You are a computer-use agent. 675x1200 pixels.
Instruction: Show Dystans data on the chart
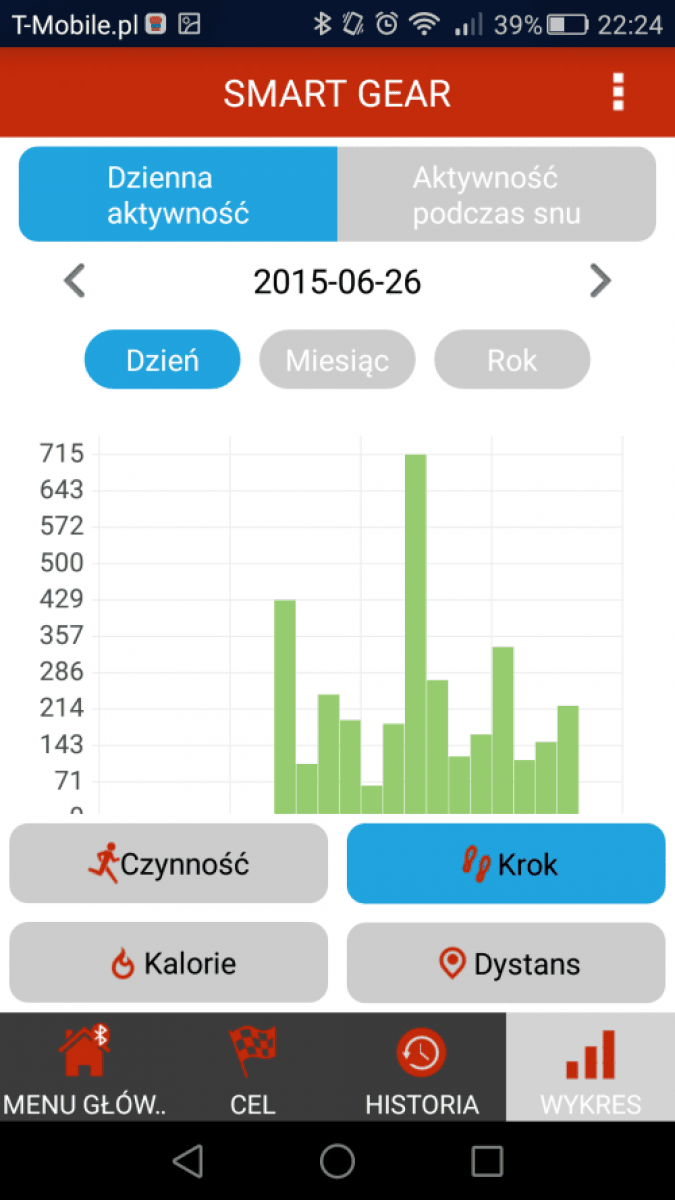tap(506, 963)
